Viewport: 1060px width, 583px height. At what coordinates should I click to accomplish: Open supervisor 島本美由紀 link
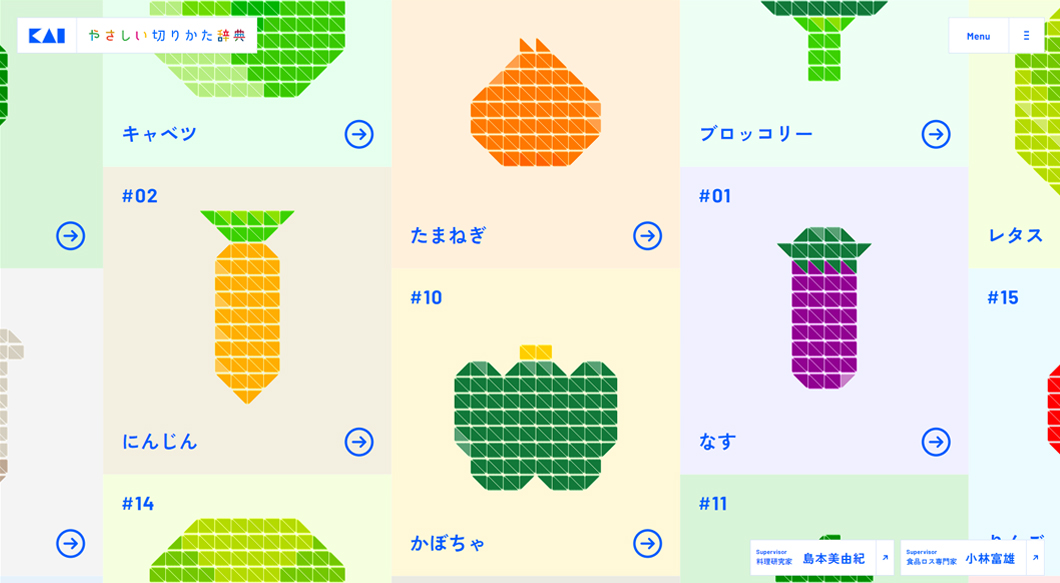821,558
